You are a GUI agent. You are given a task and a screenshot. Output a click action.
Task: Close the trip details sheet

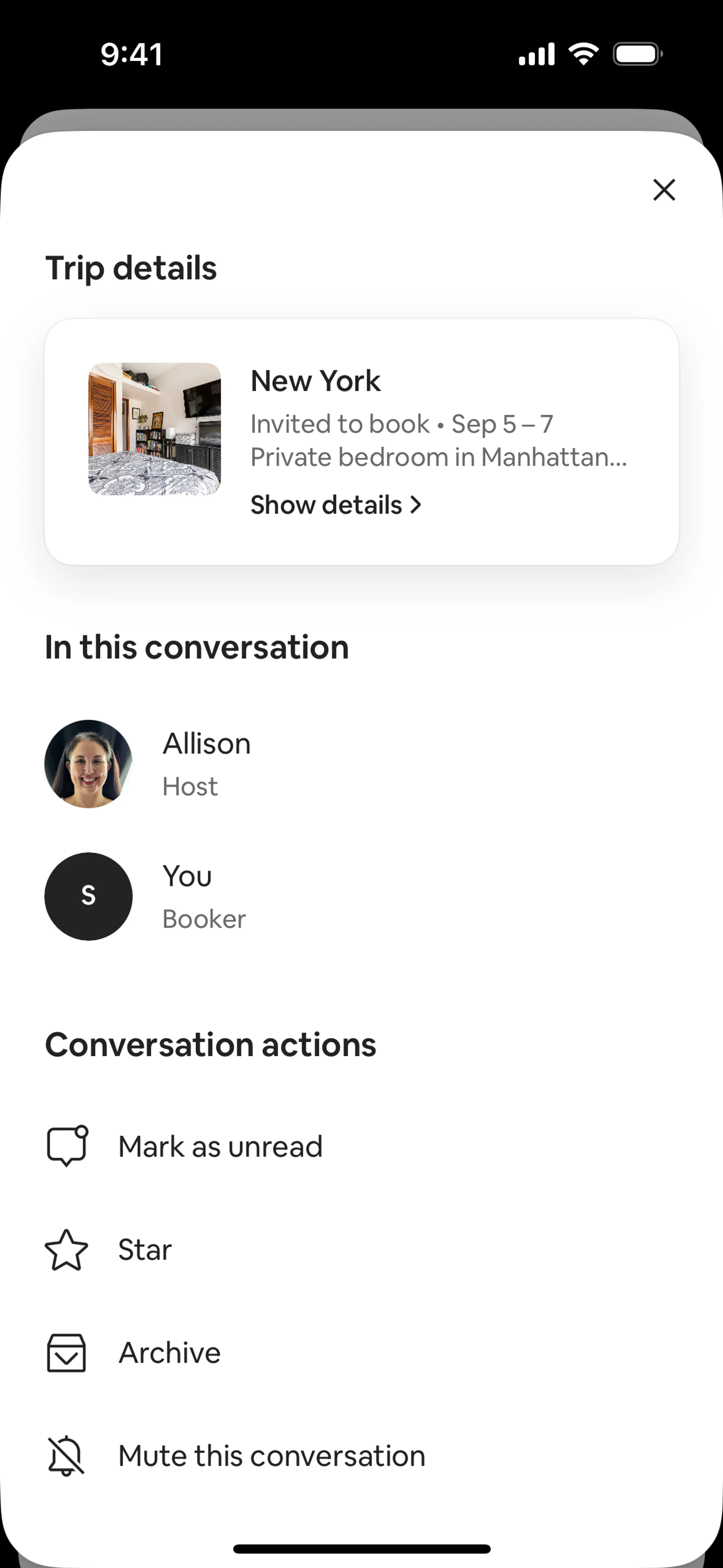[x=664, y=190]
